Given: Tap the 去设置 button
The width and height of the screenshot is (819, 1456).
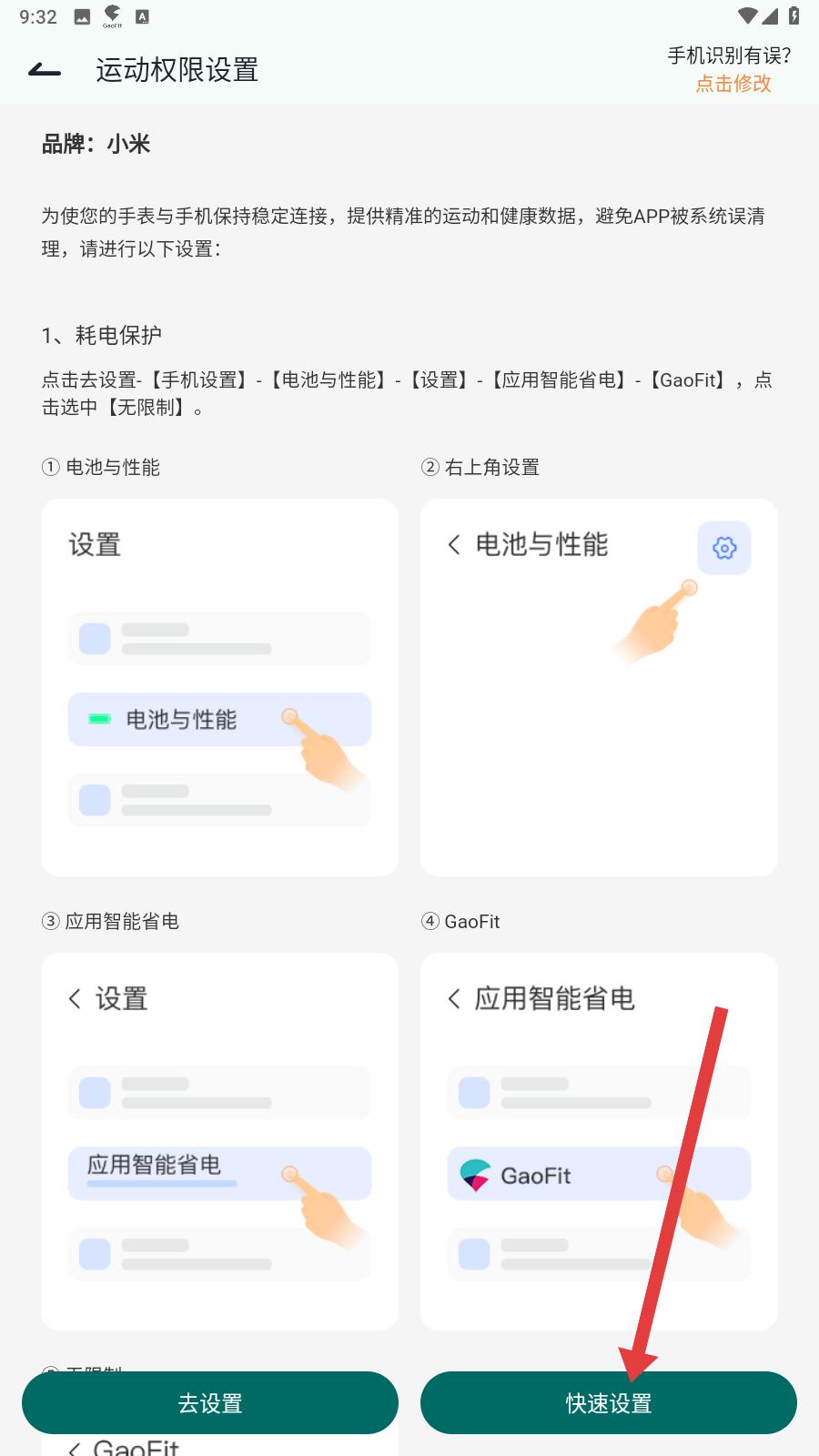Looking at the screenshot, I should point(210,1403).
